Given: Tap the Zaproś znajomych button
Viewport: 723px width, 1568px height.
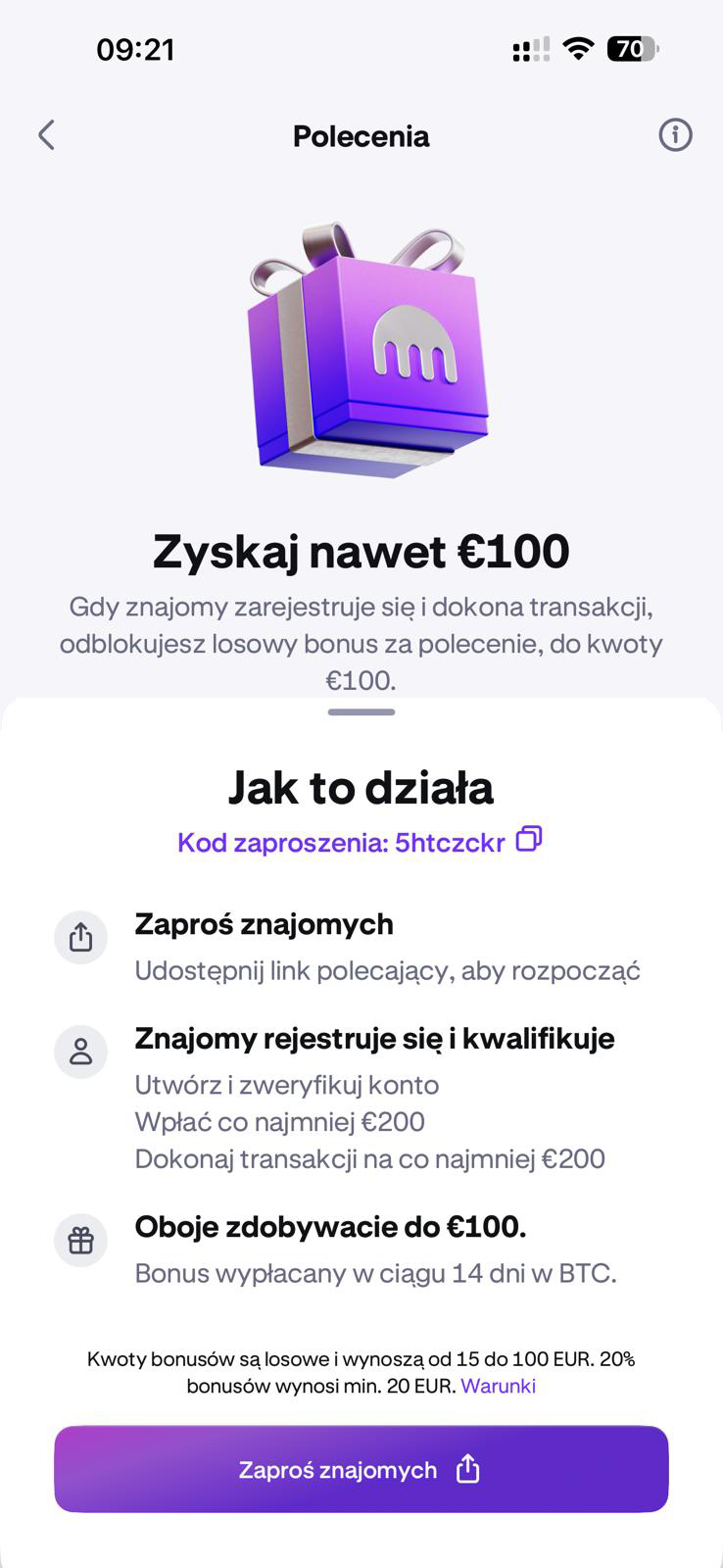Looking at the screenshot, I should coord(361,1469).
